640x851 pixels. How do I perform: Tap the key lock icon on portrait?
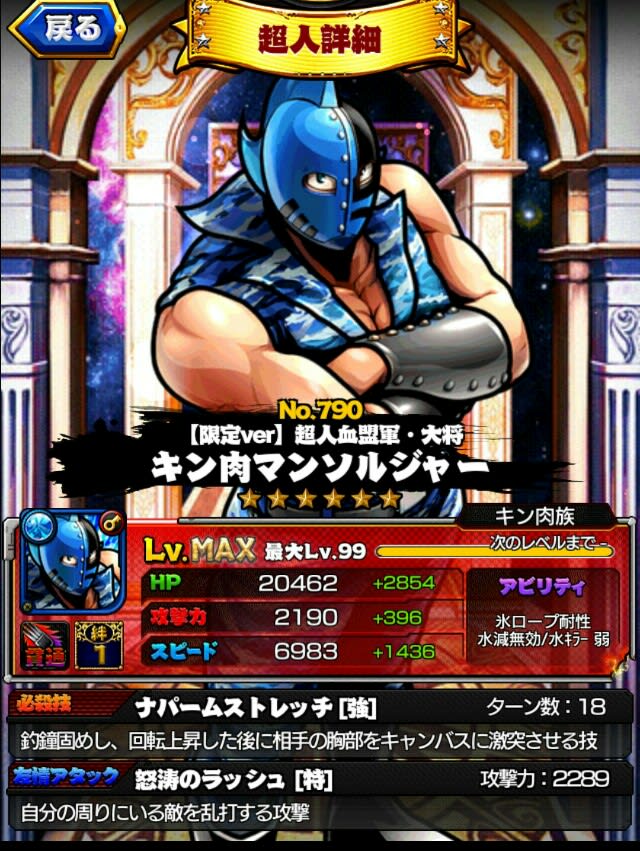coord(112,523)
